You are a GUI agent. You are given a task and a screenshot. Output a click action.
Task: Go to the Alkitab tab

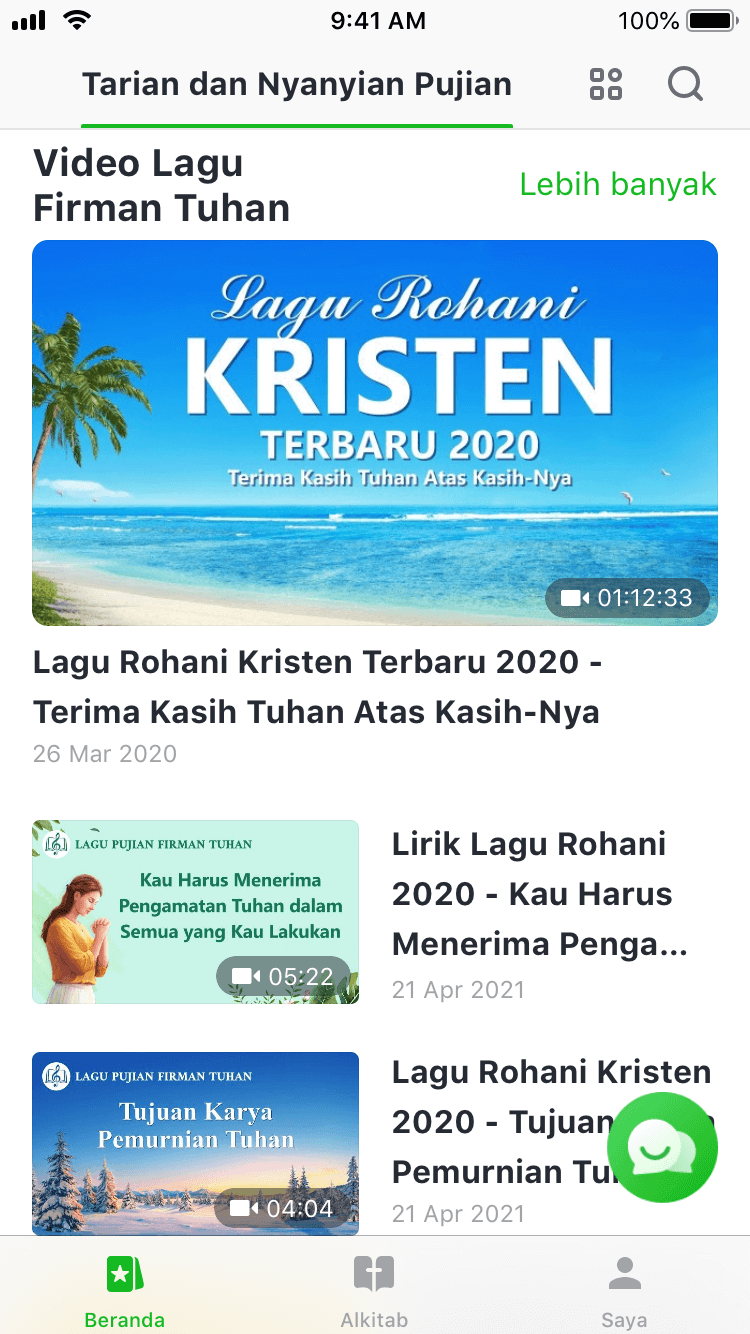point(374,1291)
